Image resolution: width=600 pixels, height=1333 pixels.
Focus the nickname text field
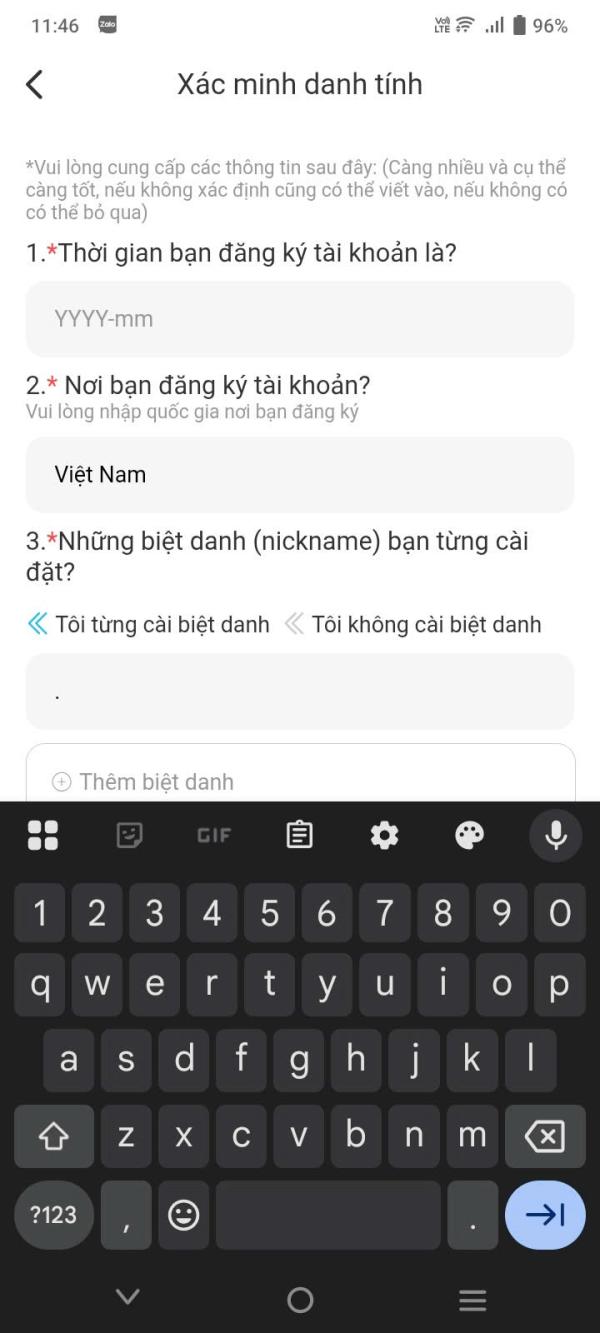(x=300, y=692)
